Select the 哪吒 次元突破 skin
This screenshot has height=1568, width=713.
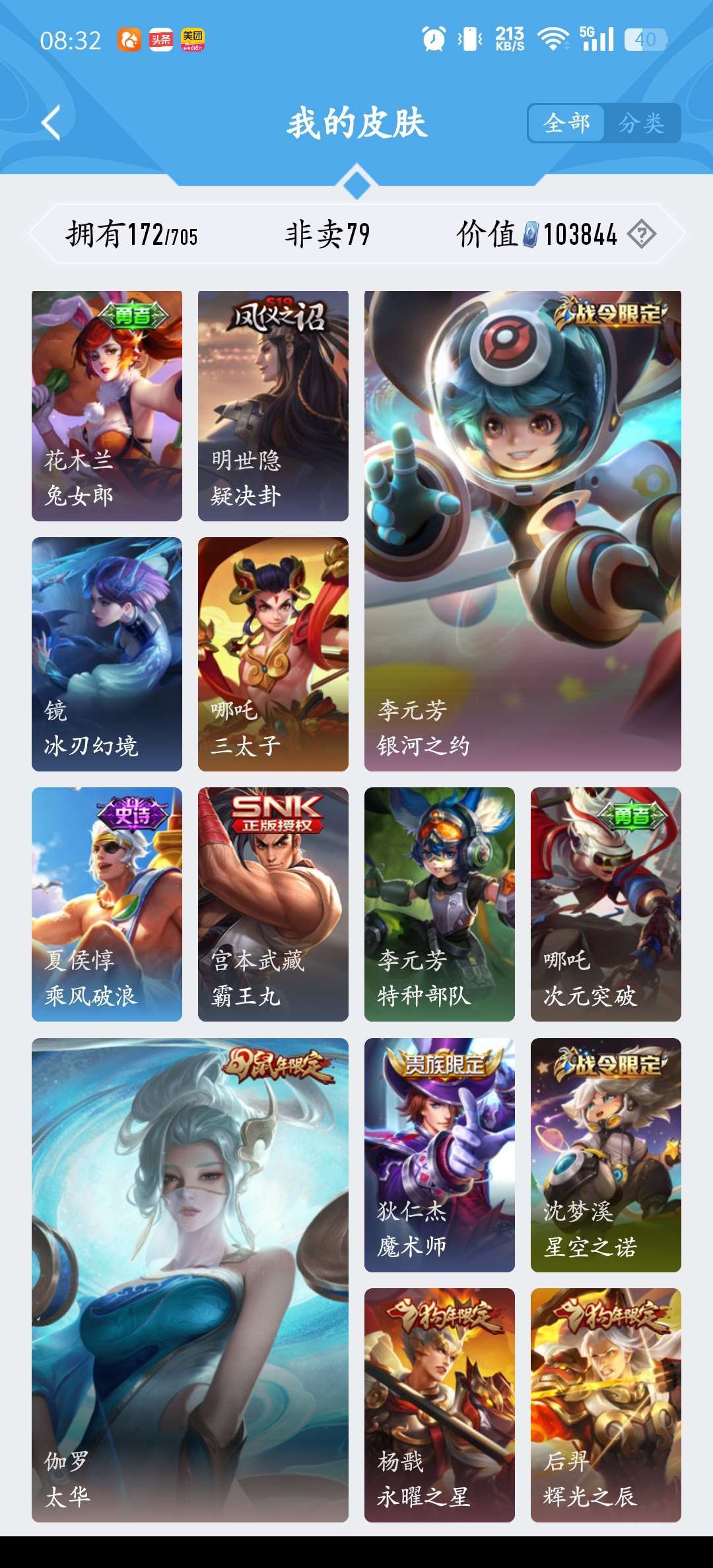[606, 904]
